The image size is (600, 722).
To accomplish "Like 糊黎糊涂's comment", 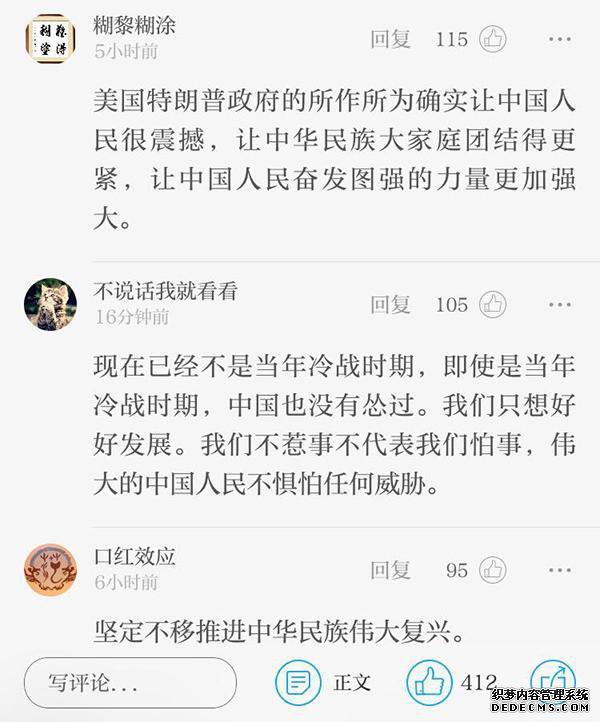I will point(492,40).
